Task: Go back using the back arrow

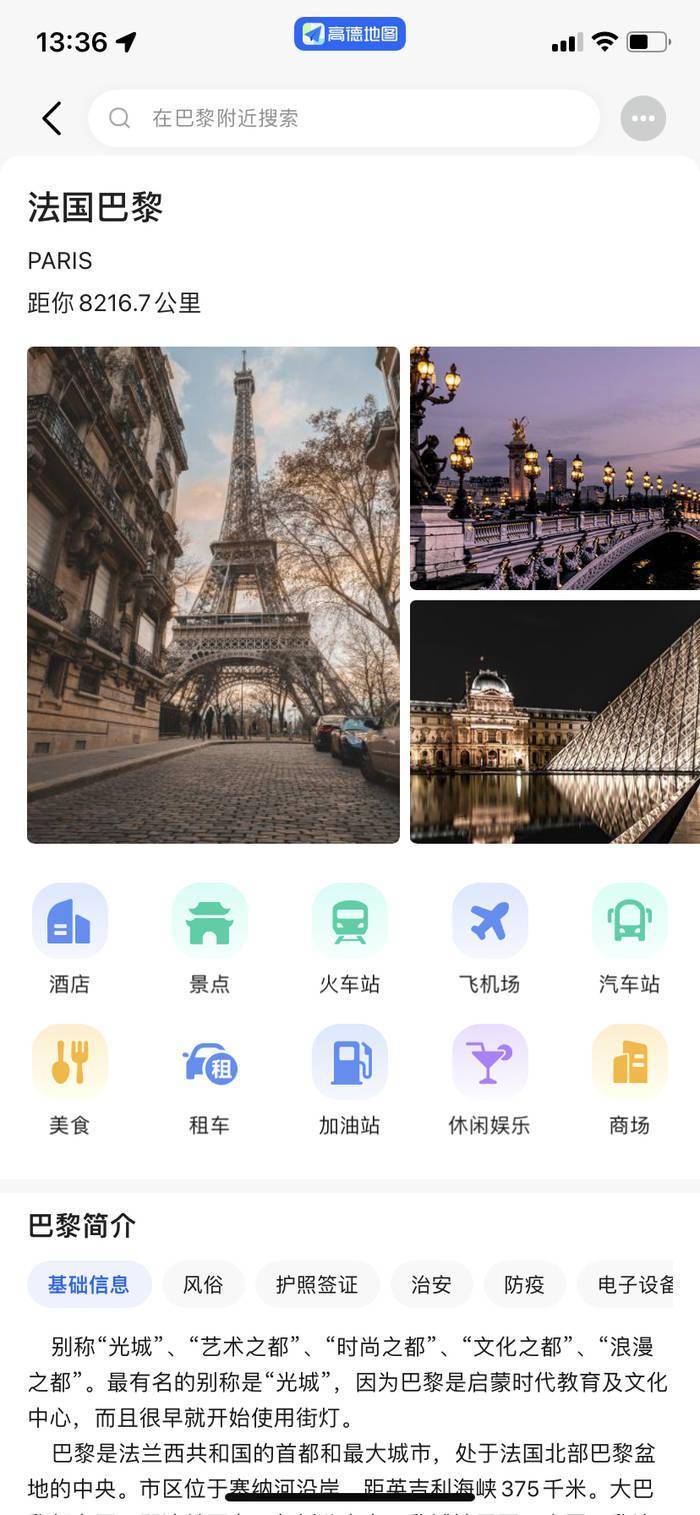Action: pos(52,119)
